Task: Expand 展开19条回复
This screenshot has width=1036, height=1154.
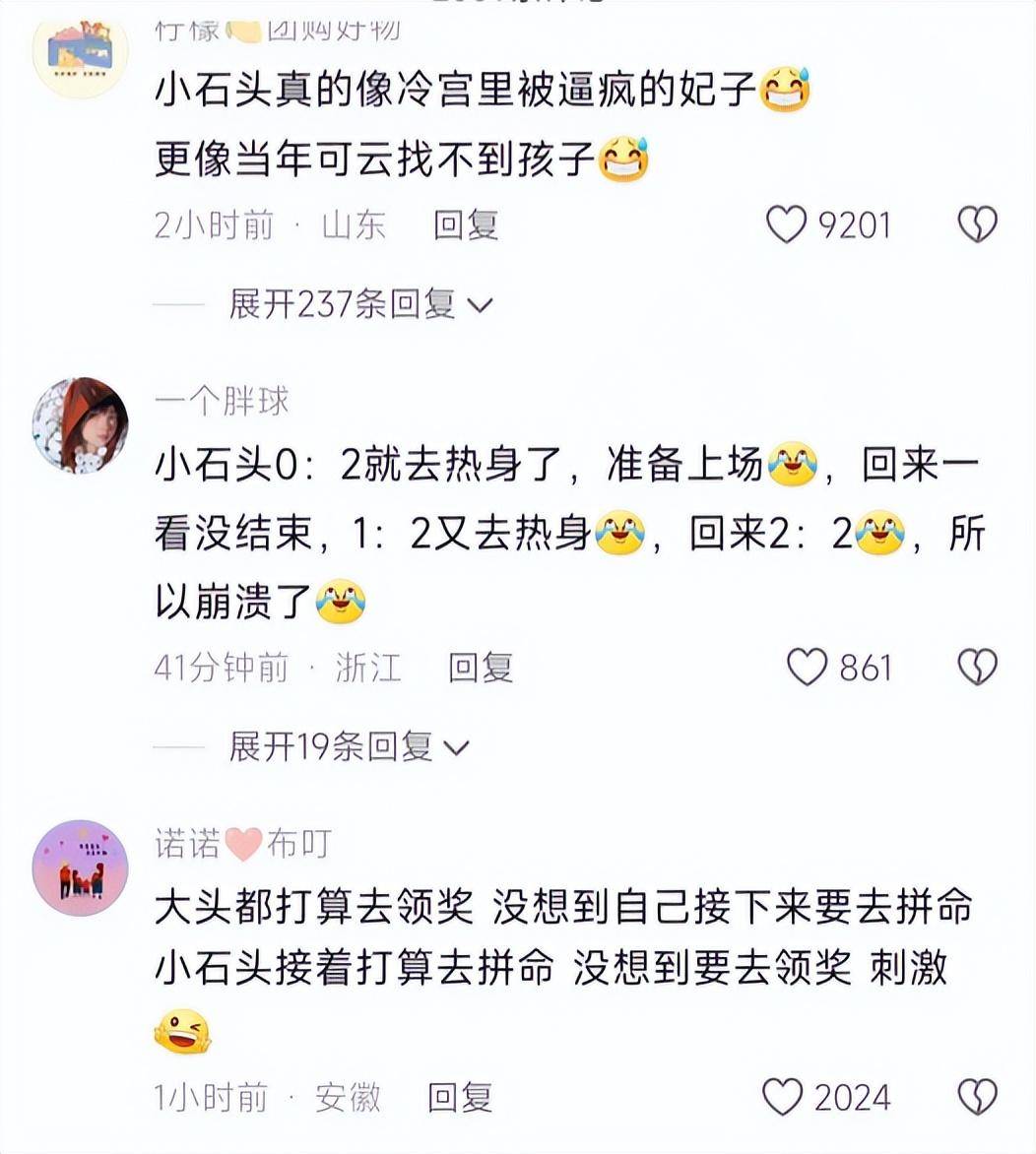Action: (348, 746)
